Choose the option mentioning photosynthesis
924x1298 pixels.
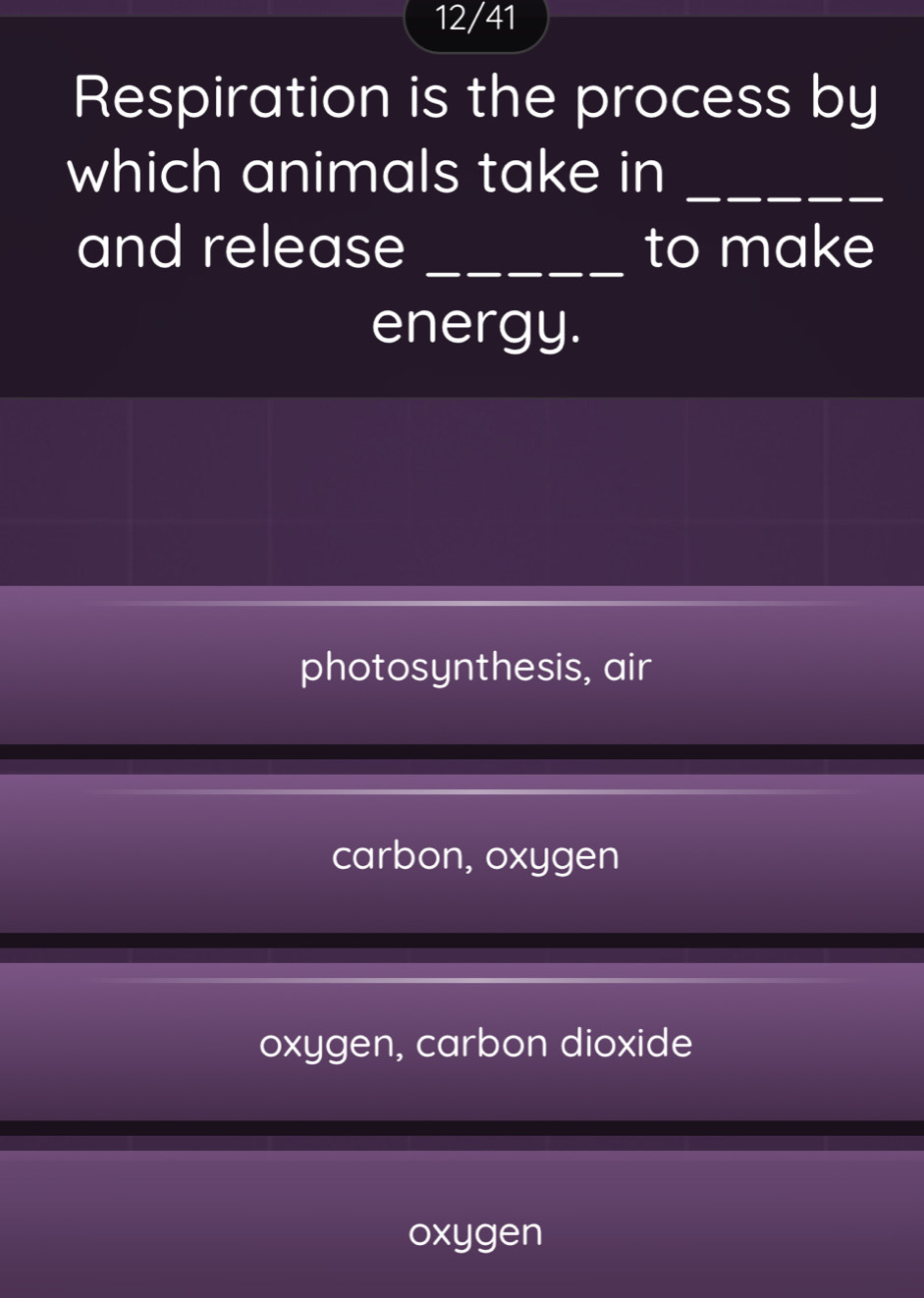(x=475, y=667)
